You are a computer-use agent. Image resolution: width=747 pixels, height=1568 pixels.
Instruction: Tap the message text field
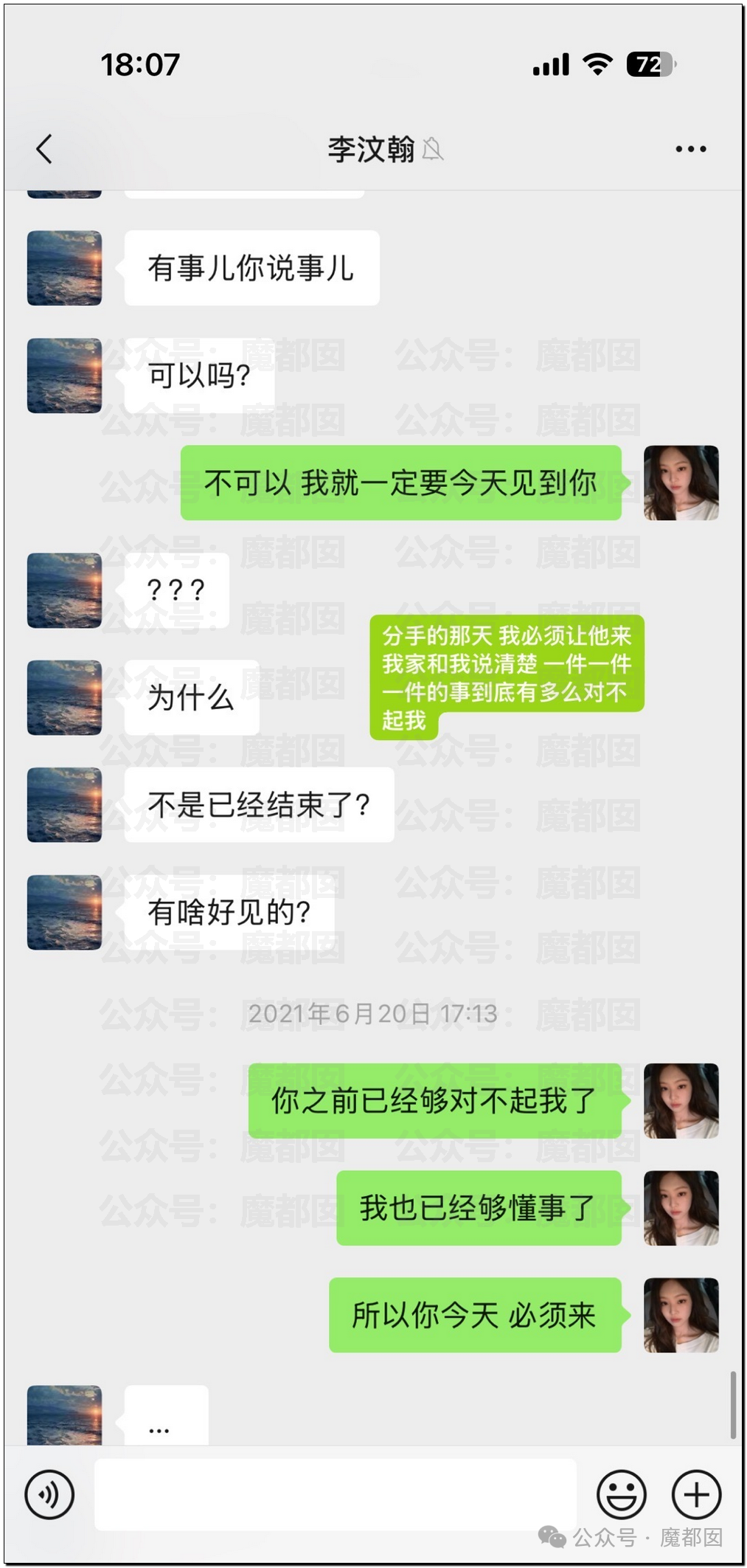(x=335, y=1495)
